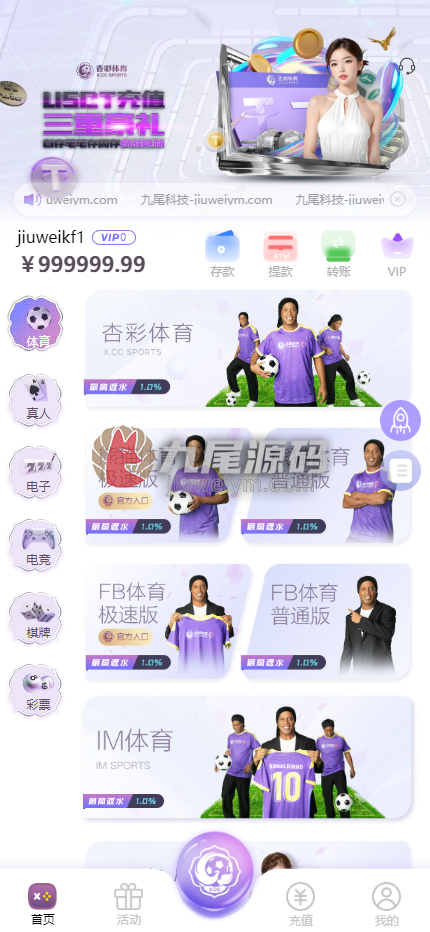430x932 pixels.
Task: Select the 电子 slots category
Action: point(38,473)
